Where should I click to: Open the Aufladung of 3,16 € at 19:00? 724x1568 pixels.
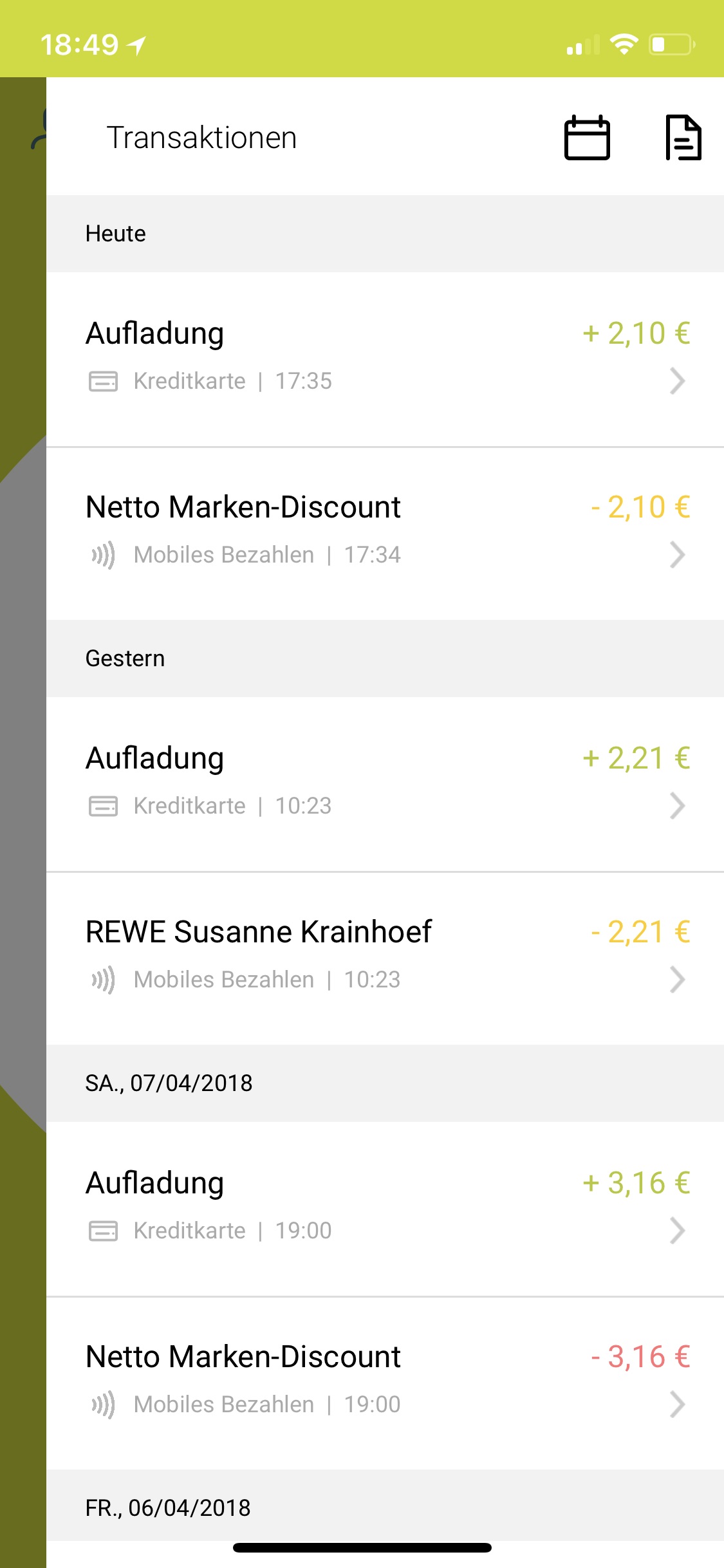coord(385,1209)
